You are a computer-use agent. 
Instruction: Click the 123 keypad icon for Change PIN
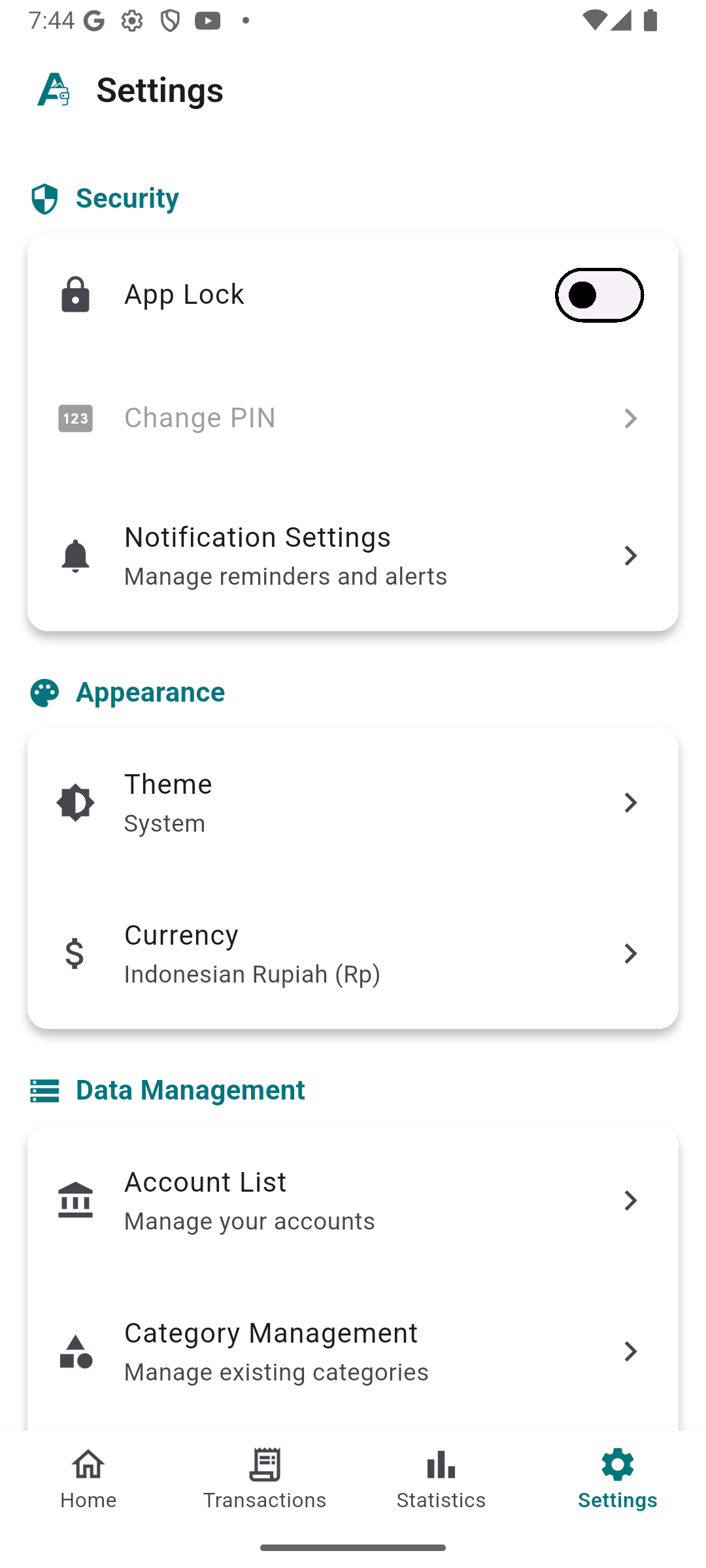(75, 419)
